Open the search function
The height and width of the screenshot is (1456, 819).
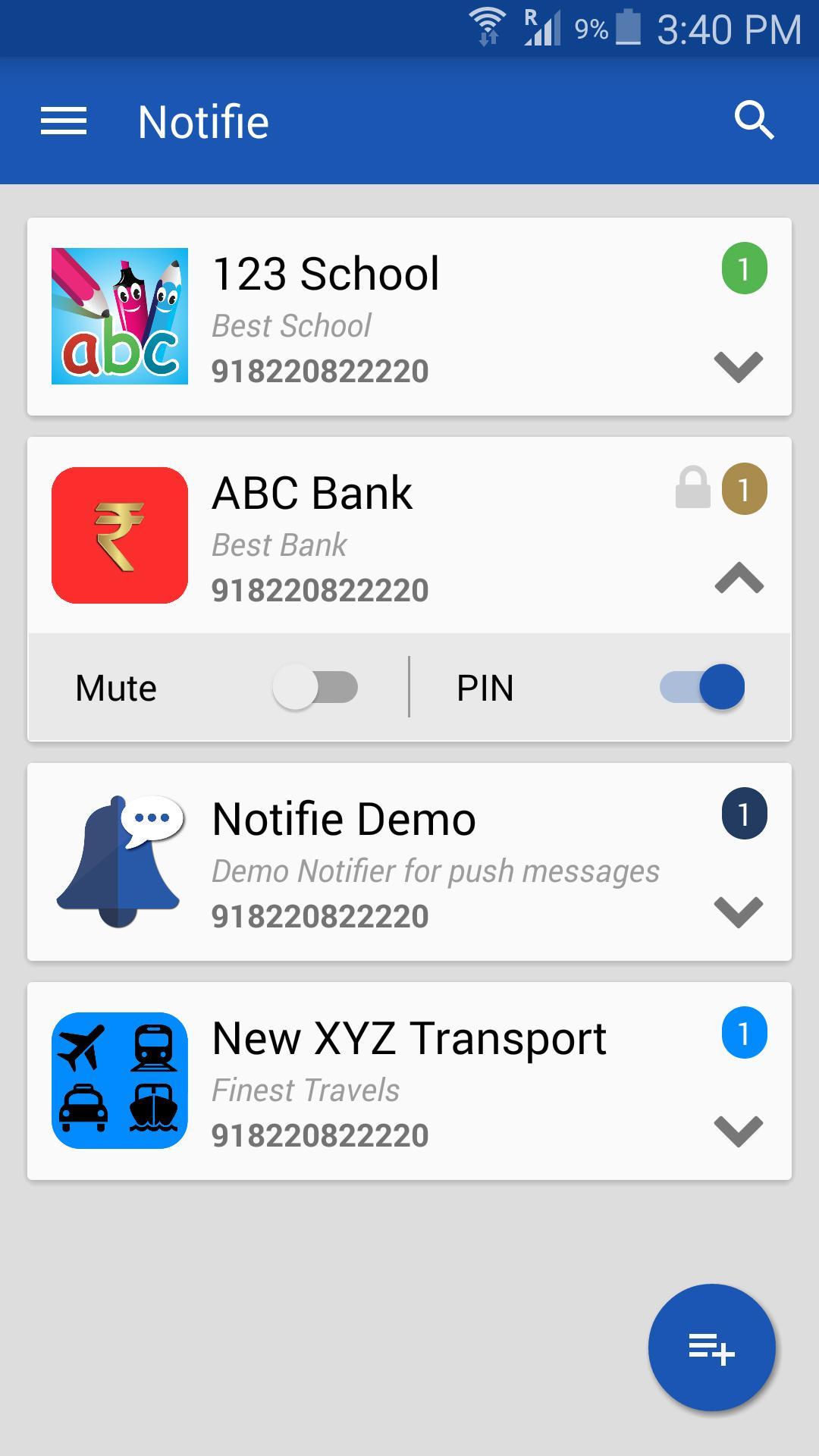tap(755, 120)
